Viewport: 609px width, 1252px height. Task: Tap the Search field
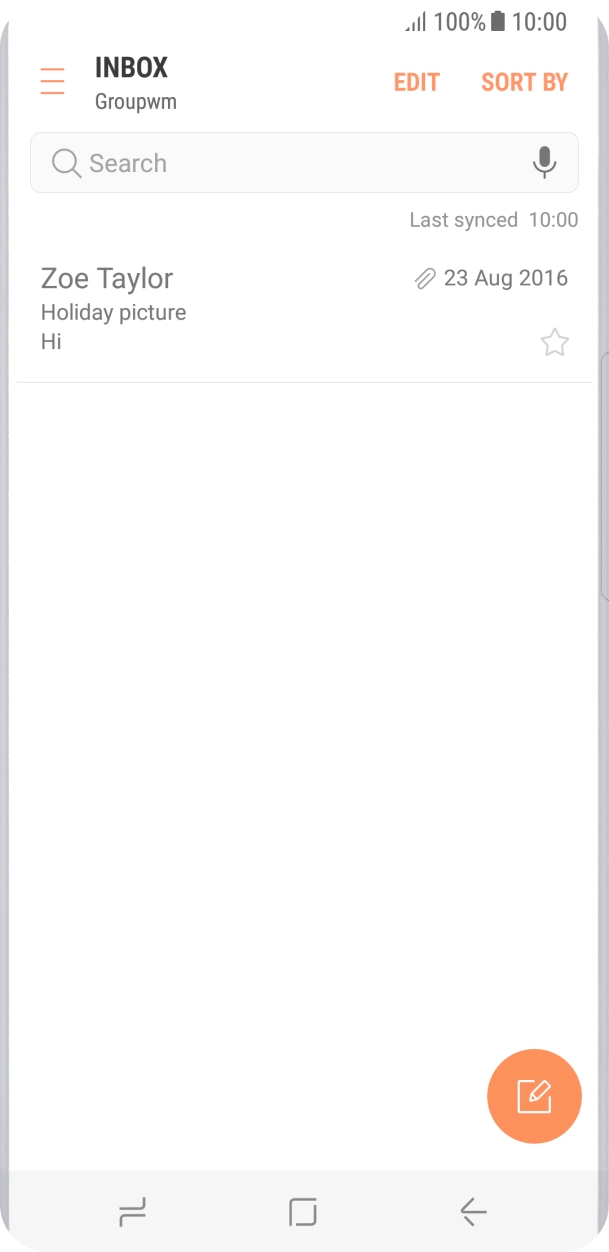coord(280,163)
